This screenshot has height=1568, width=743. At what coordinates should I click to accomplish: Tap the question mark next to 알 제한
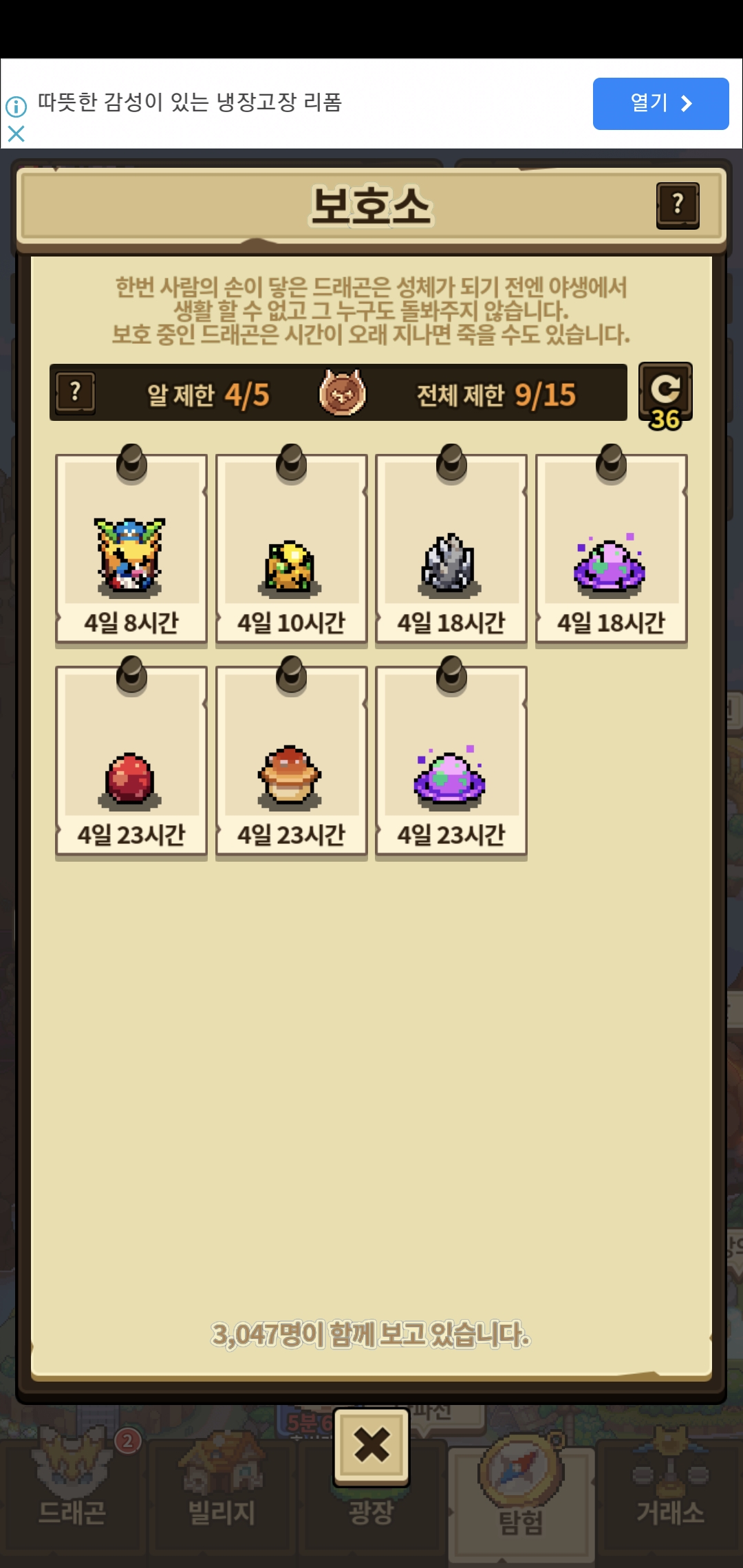(76, 393)
